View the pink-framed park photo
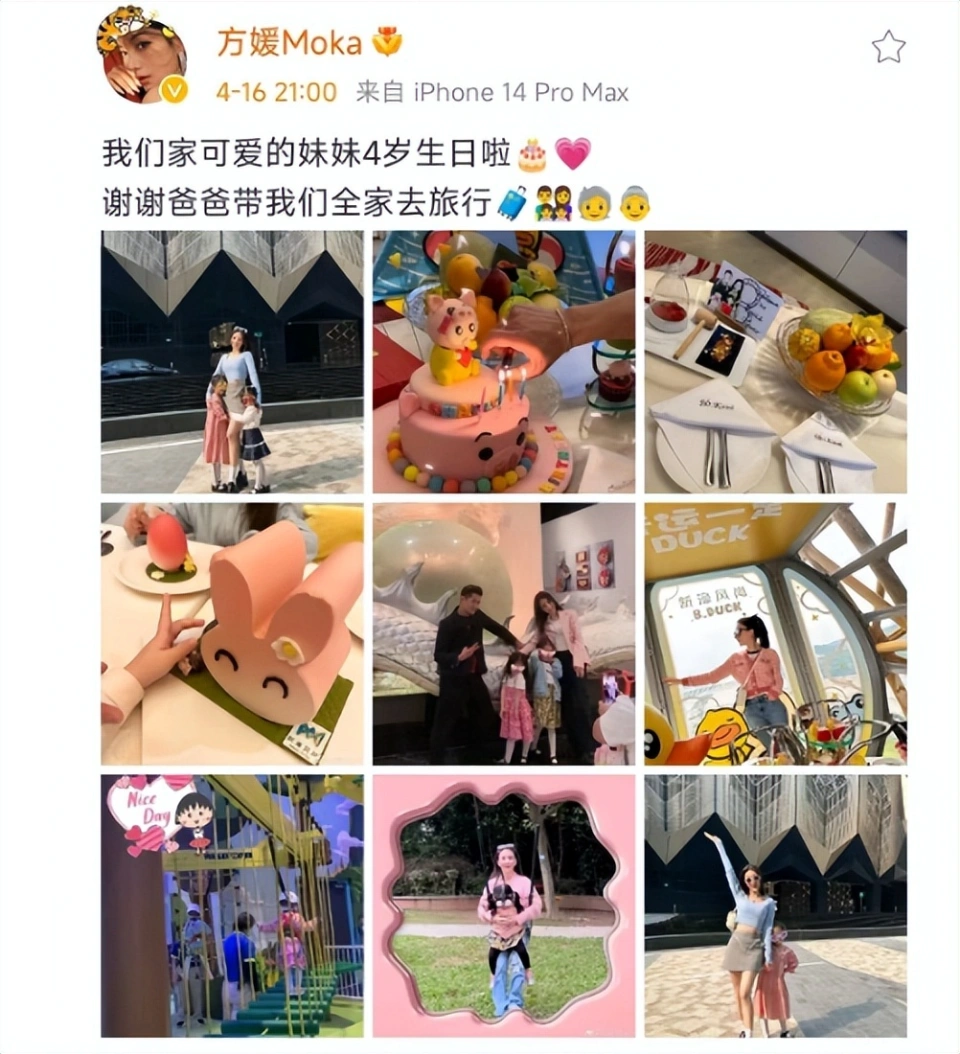960x1054 pixels. [x=503, y=905]
